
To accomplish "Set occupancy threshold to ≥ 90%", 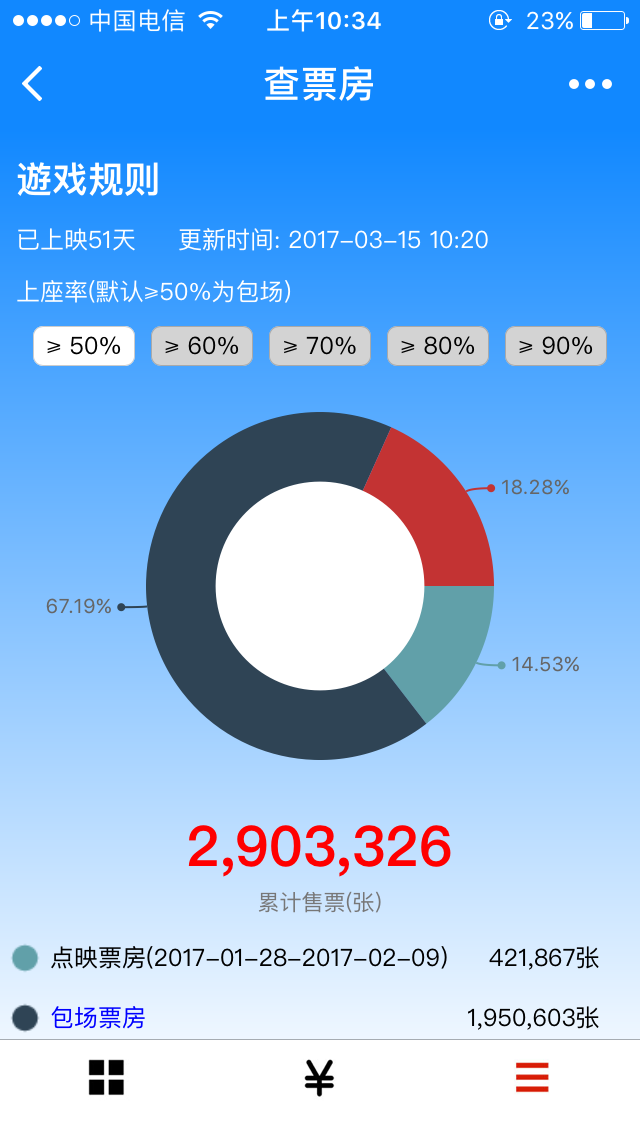I will [x=556, y=346].
